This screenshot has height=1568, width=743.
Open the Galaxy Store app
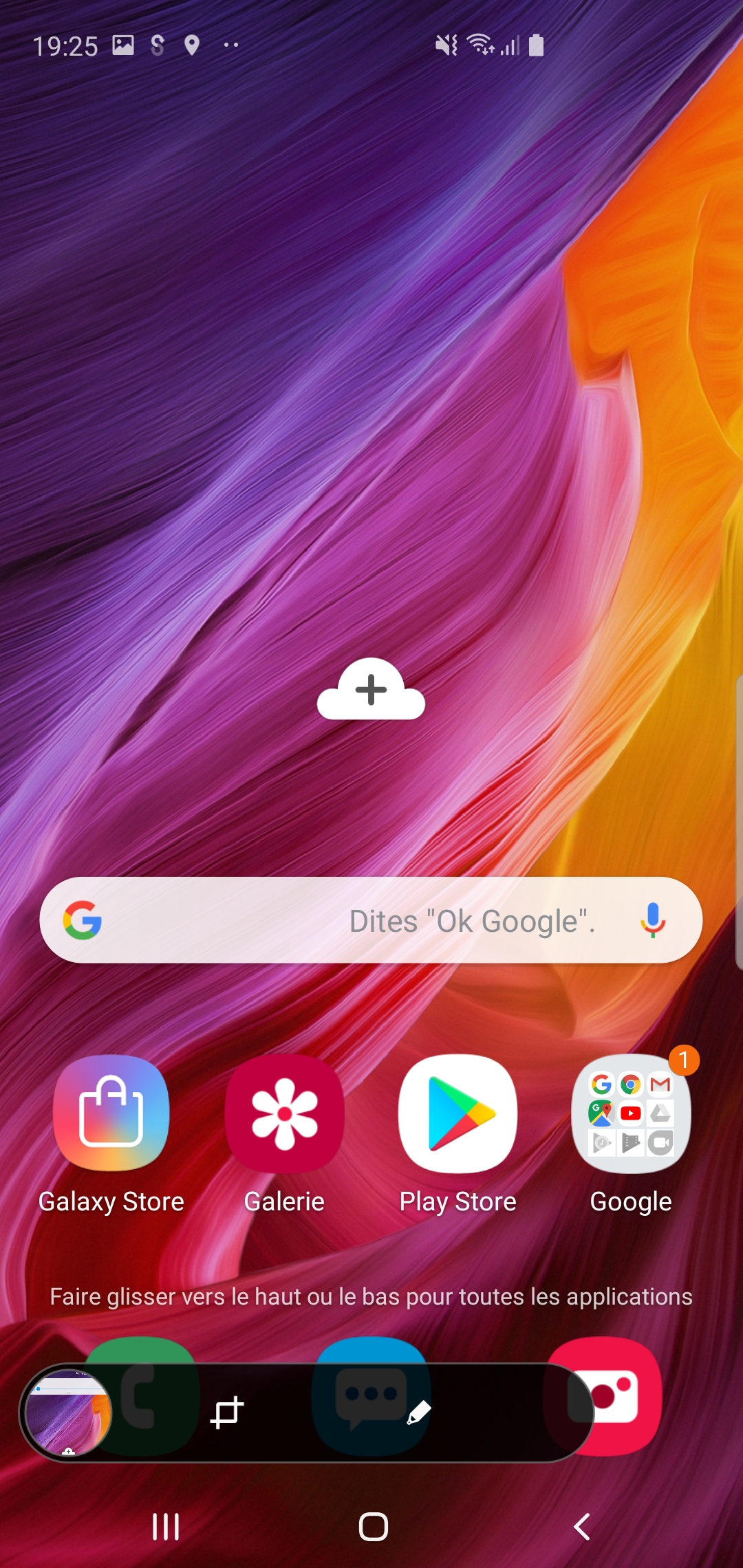[111, 1114]
